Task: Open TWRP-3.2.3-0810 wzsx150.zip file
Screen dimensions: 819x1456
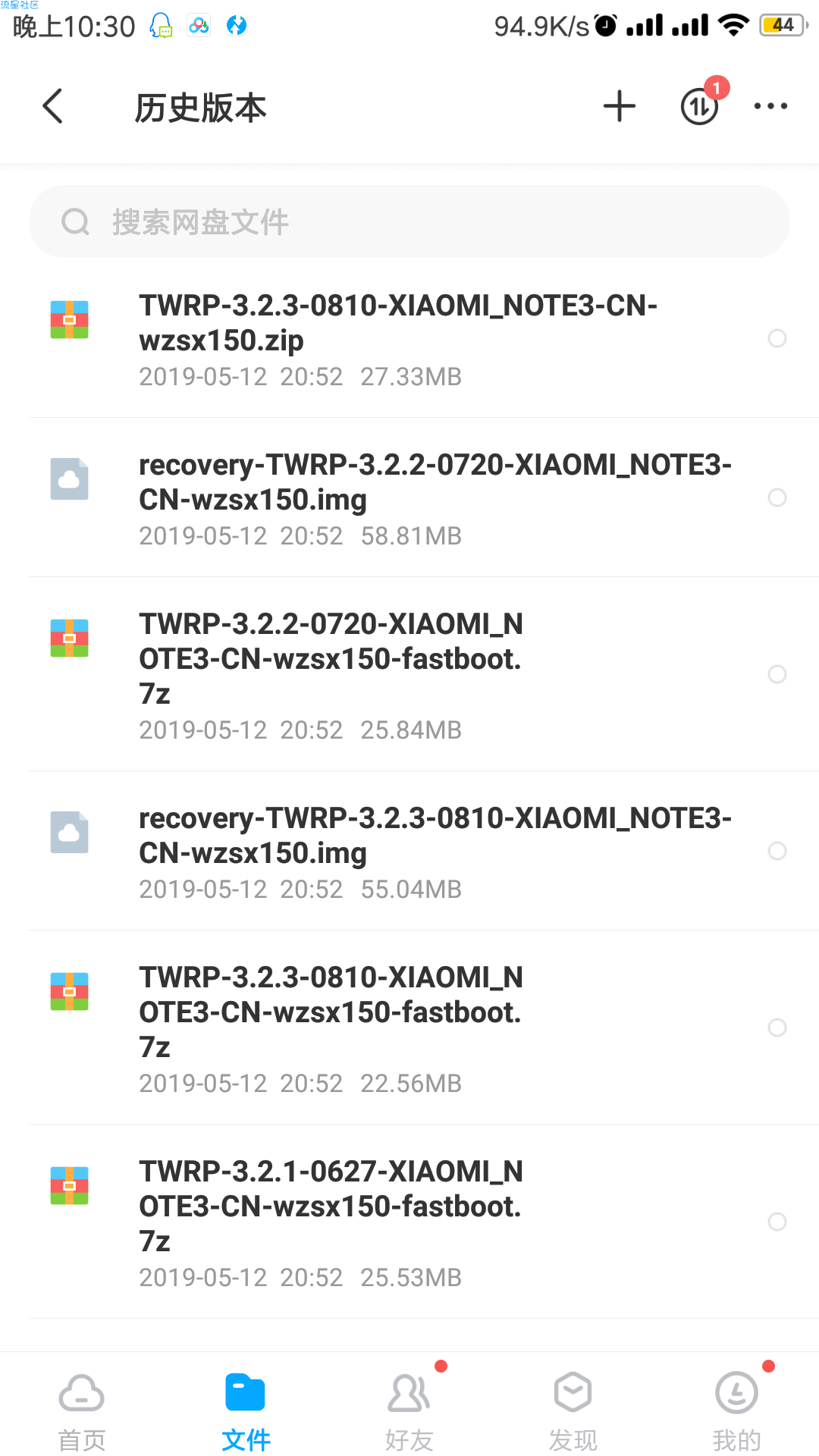Action: tap(397, 338)
